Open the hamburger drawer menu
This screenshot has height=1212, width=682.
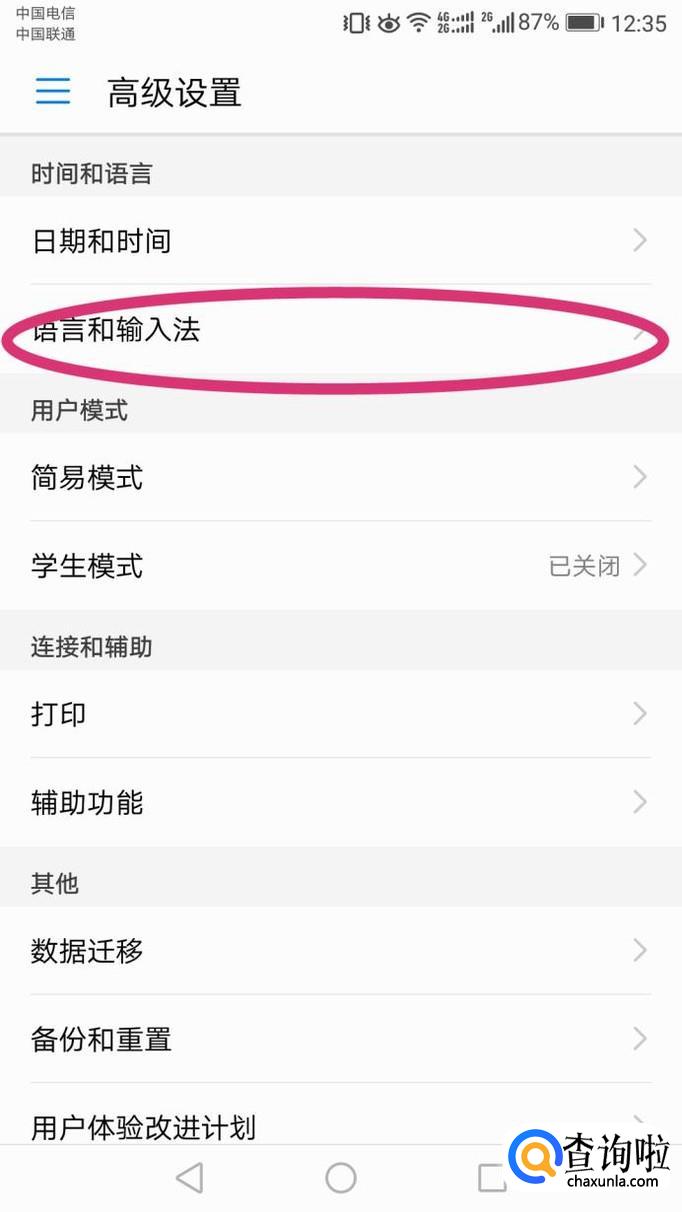(x=53, y=92)
